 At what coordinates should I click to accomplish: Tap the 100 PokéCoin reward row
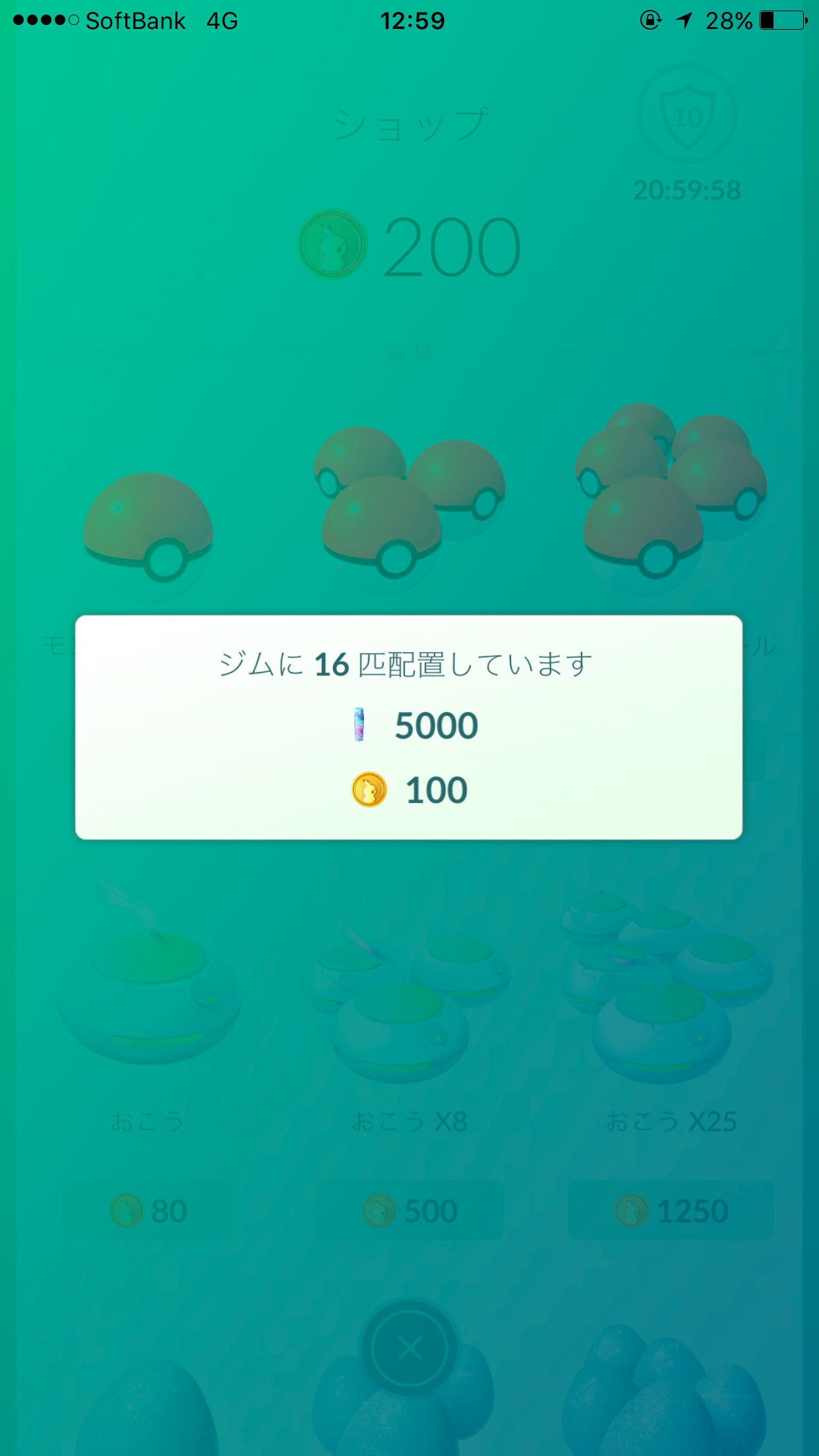415,789
